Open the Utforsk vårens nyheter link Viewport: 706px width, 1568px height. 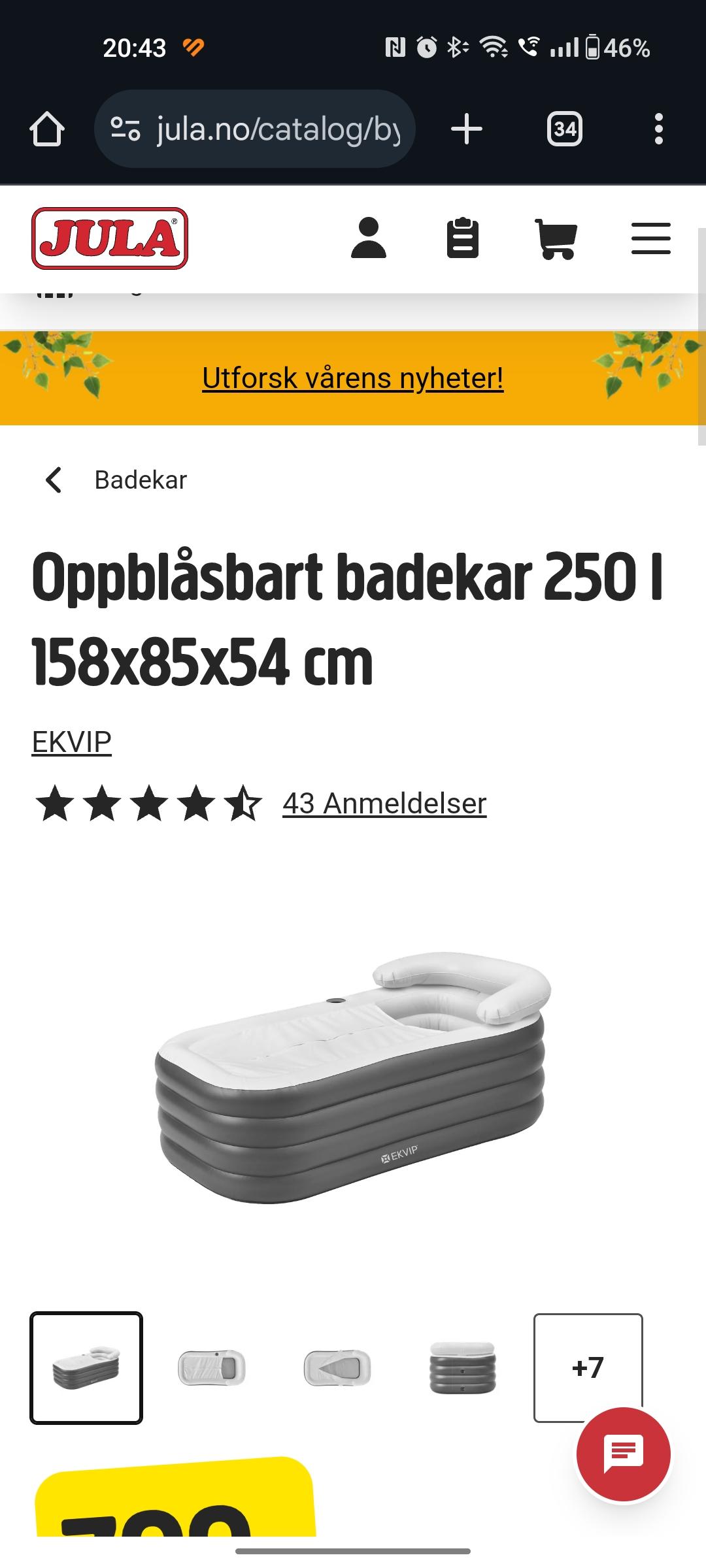353,378
